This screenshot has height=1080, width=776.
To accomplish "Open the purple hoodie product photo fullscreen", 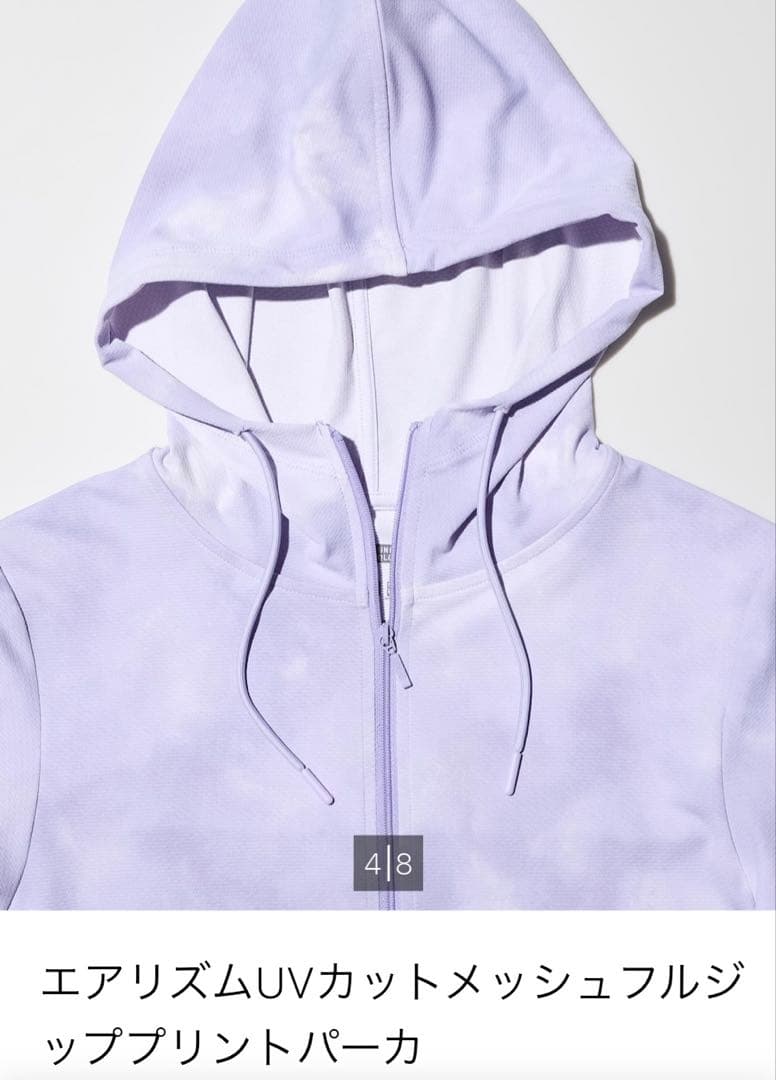I will point(388,455).
